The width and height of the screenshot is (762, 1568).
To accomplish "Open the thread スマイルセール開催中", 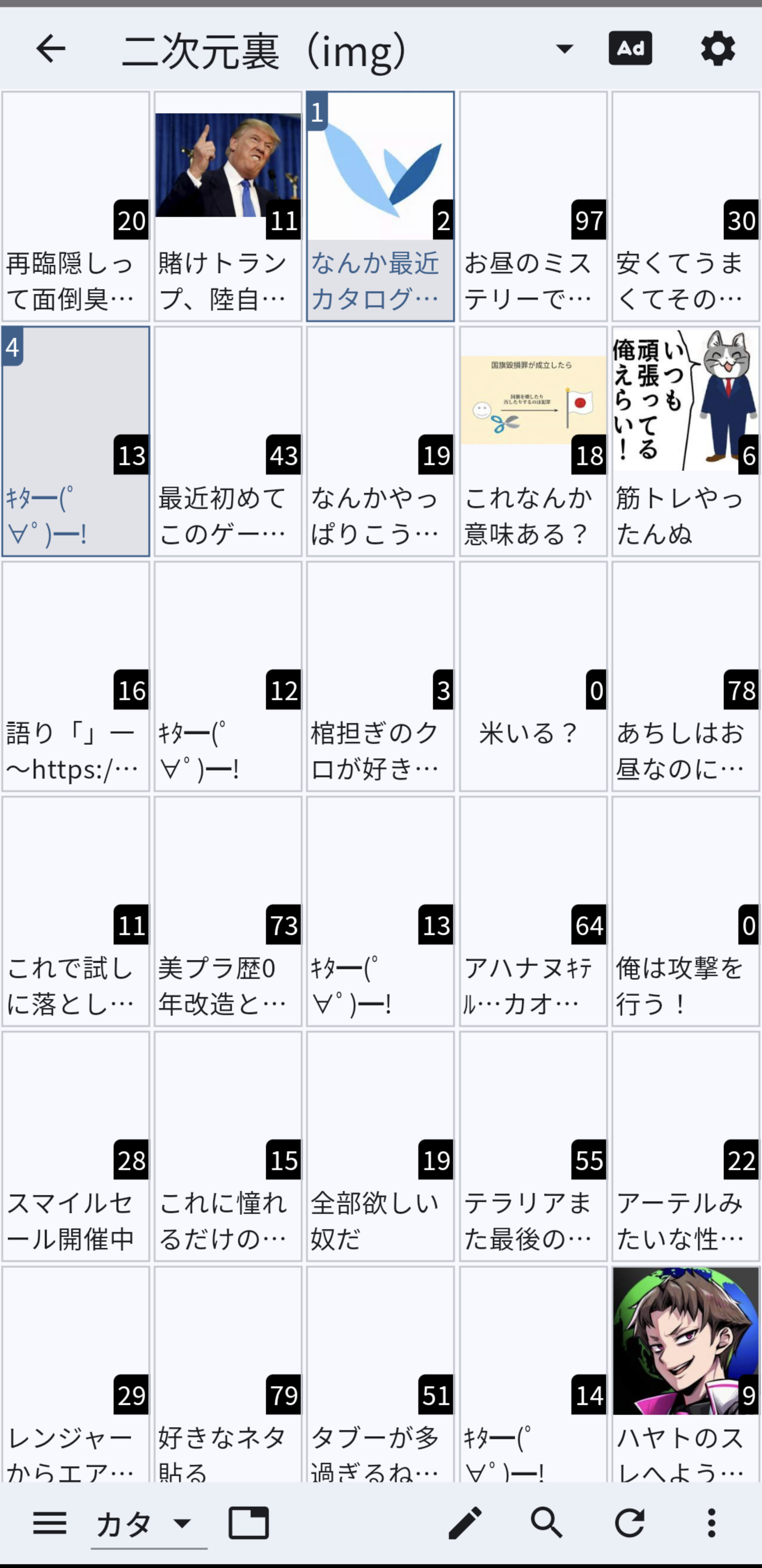I will [76, 1146].
